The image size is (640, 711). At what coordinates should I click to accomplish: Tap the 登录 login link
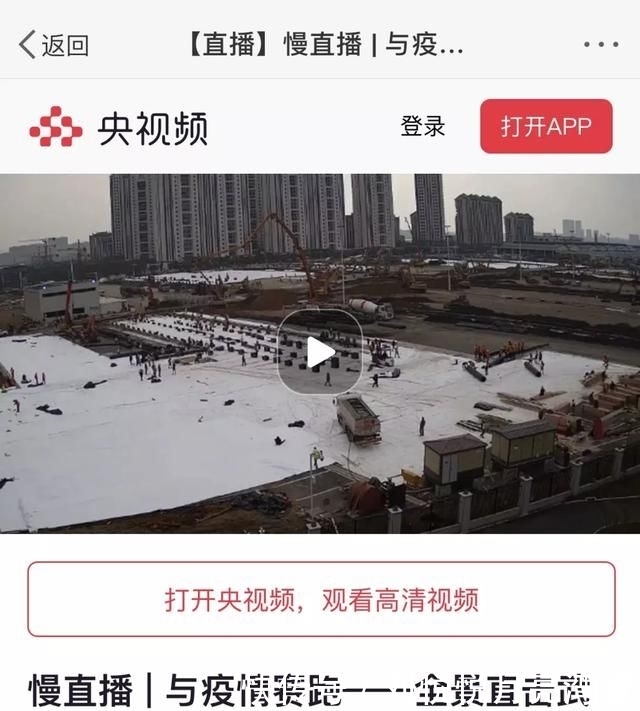point(422,127)
